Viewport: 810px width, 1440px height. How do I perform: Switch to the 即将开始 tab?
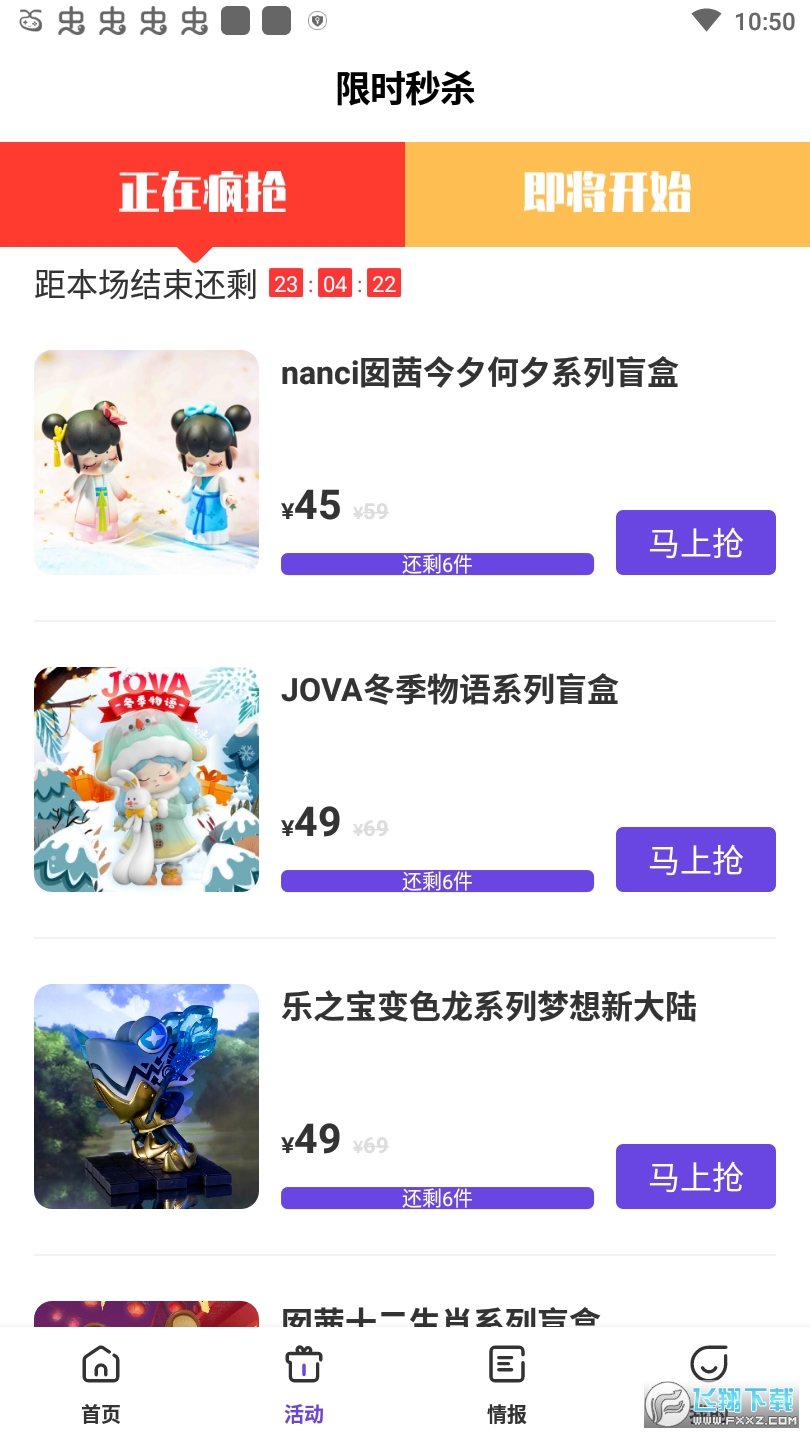coord(607,194)
